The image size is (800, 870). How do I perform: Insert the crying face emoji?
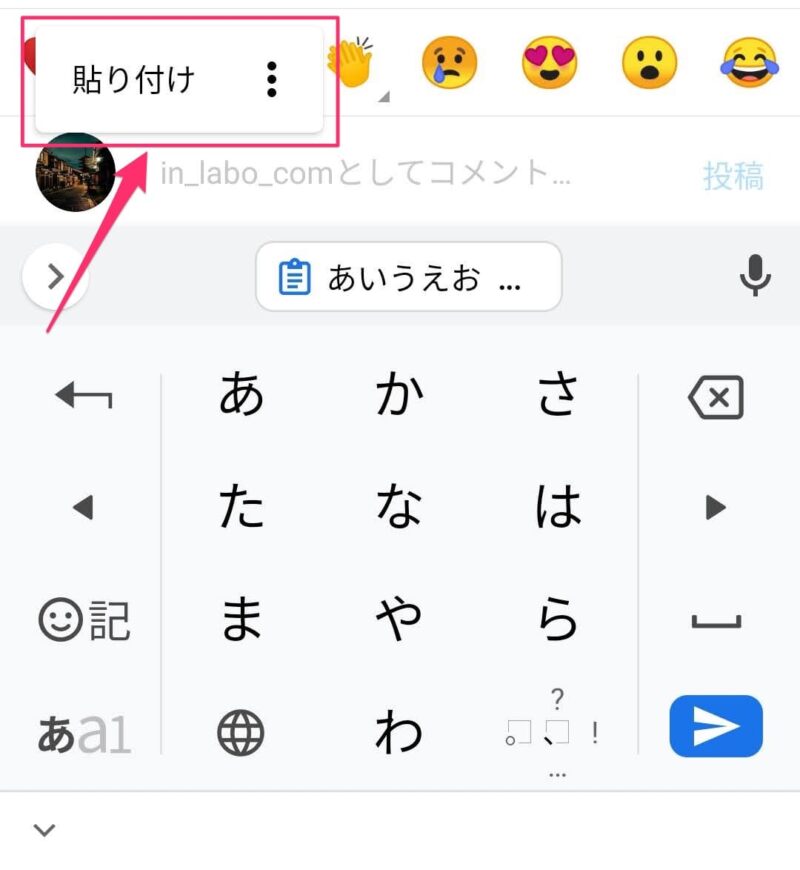[449, 63]
